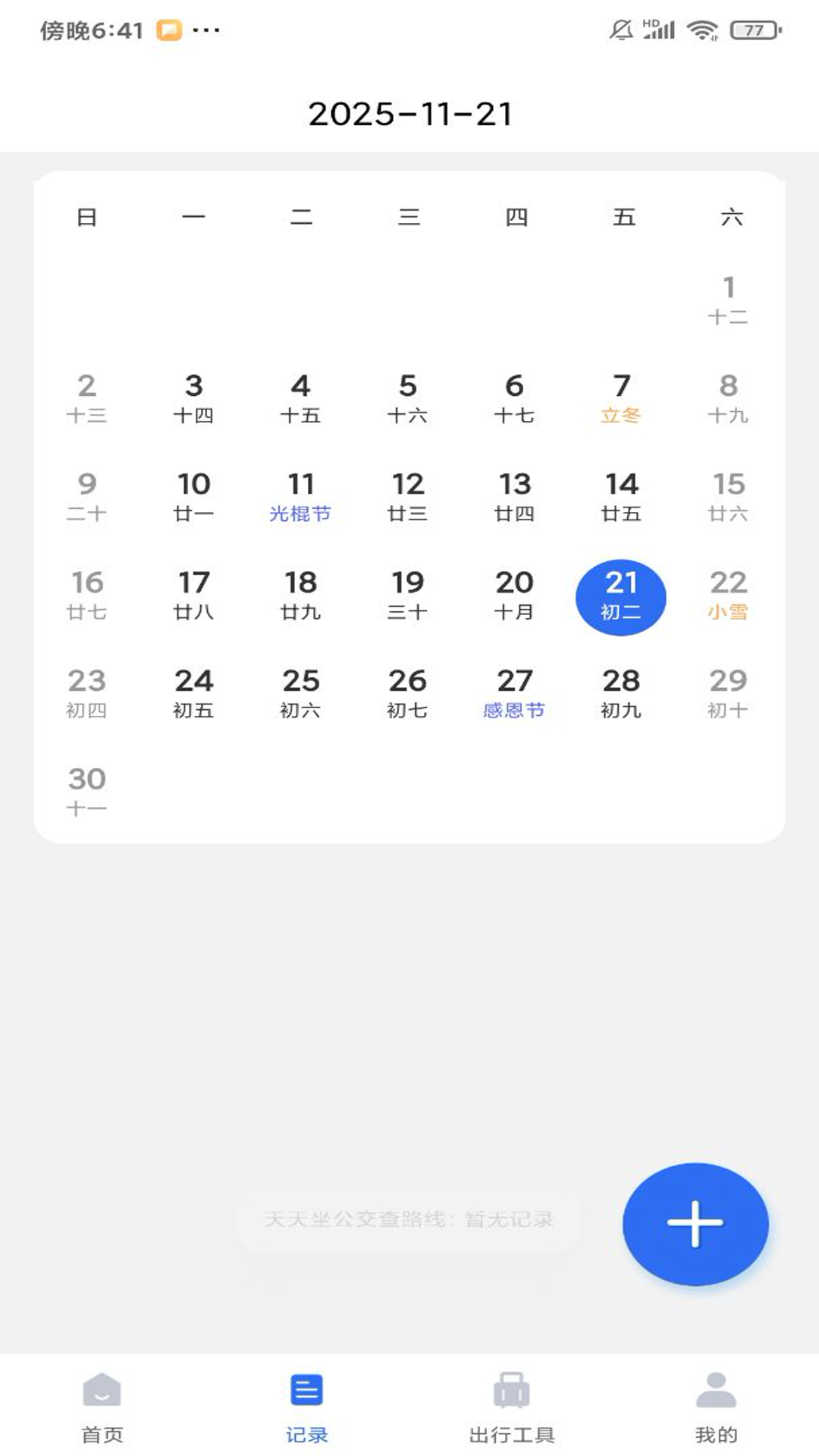Select date 30 十一 on the calendar
Screen dimensions: 819x1456
87,792
